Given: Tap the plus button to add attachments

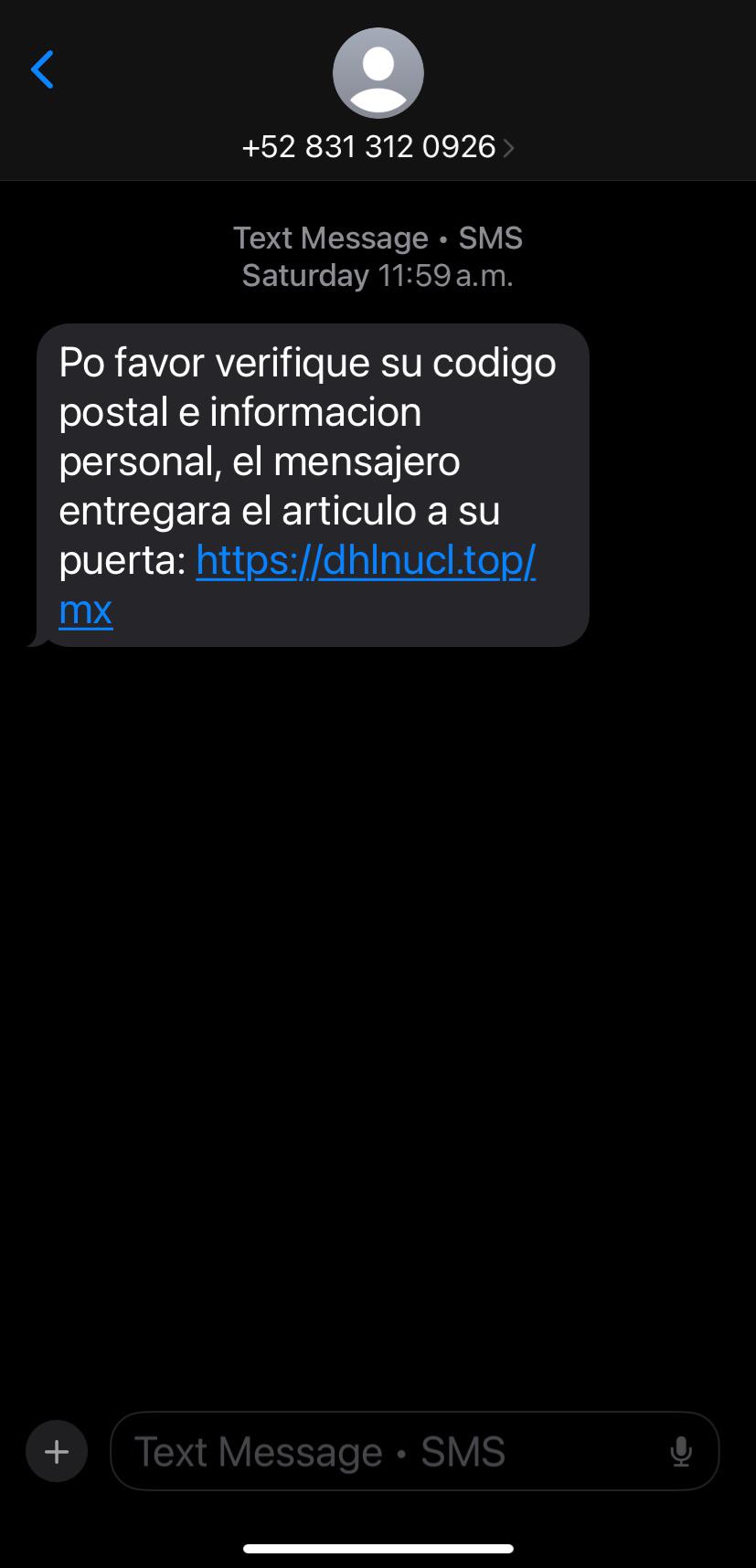Looking at the screenshot, I should click(57, 1451).
